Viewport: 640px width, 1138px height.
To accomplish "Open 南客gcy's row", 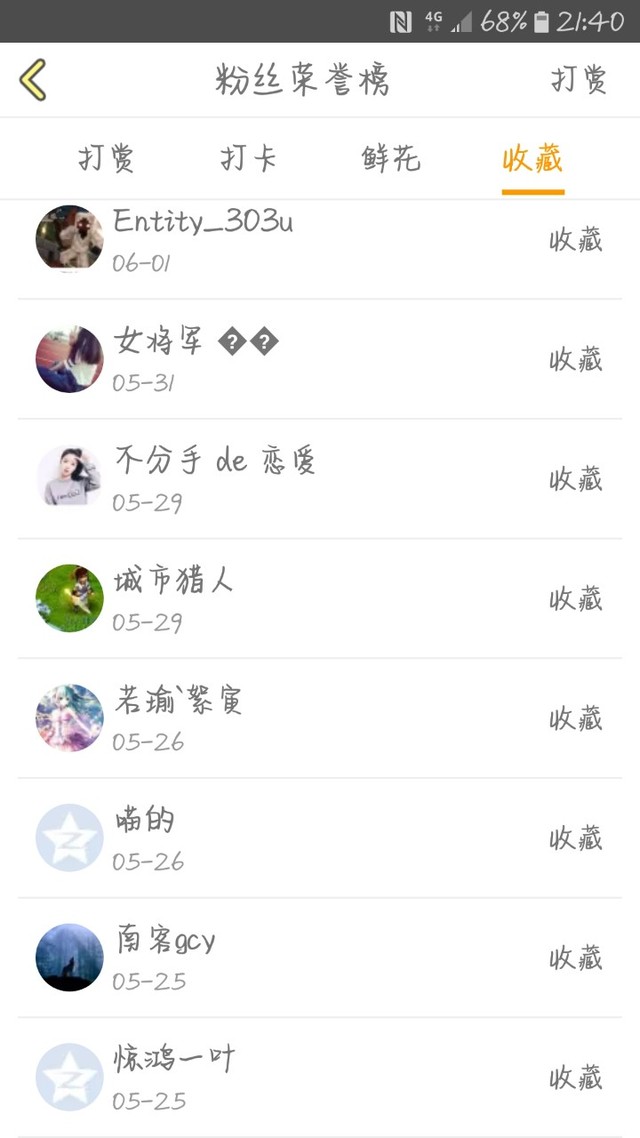I will click(x=320, y=958).
